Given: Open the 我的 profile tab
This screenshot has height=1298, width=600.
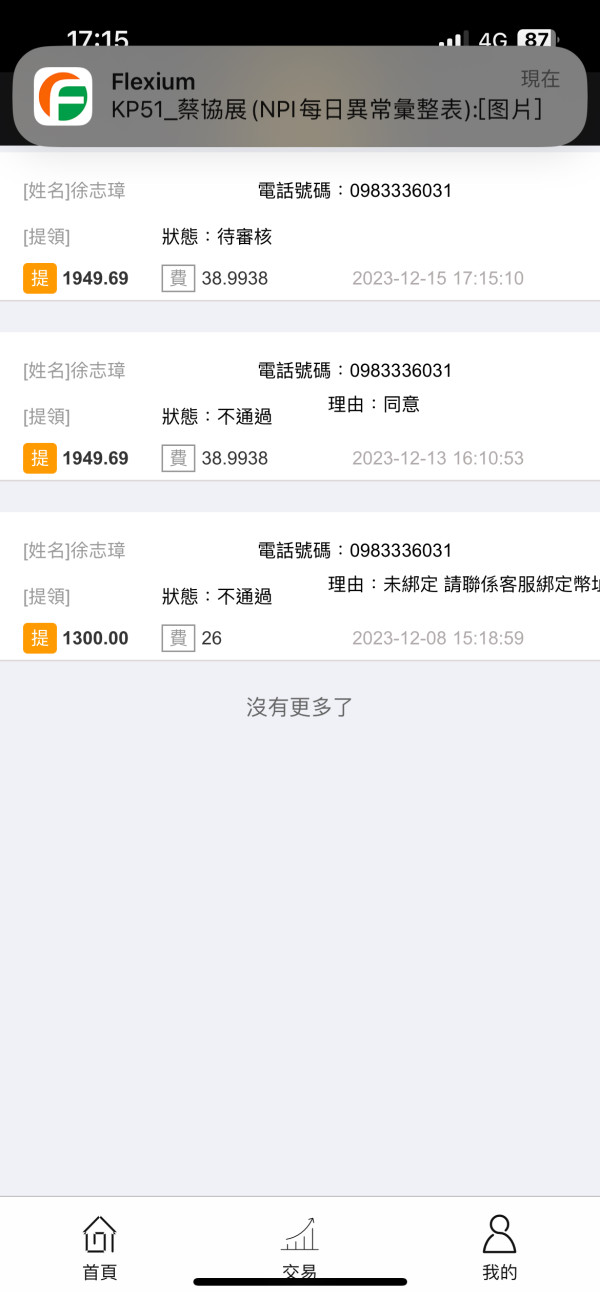Looking at the screenshot, I should (x=500, y=1248).
